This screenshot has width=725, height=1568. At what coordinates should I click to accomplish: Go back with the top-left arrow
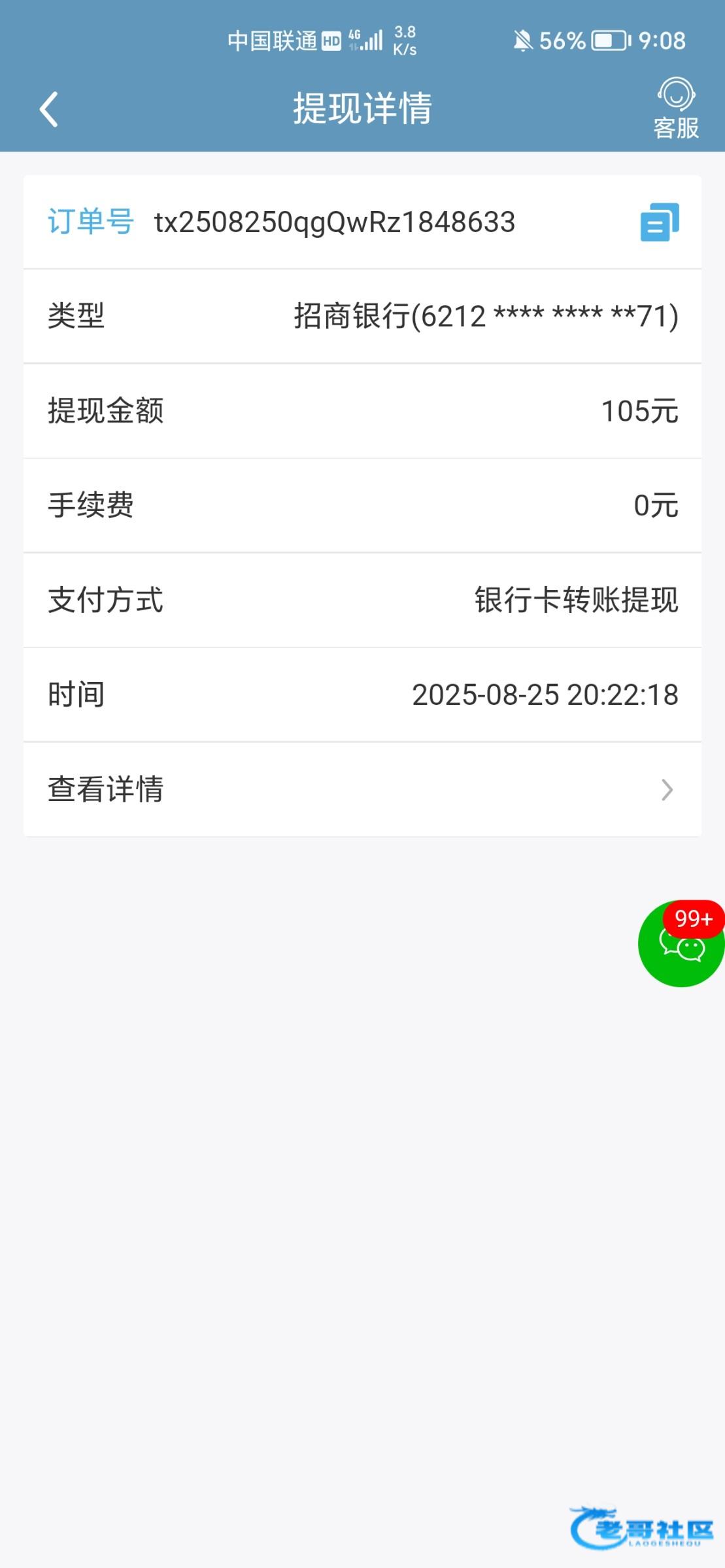click(49, 109)
